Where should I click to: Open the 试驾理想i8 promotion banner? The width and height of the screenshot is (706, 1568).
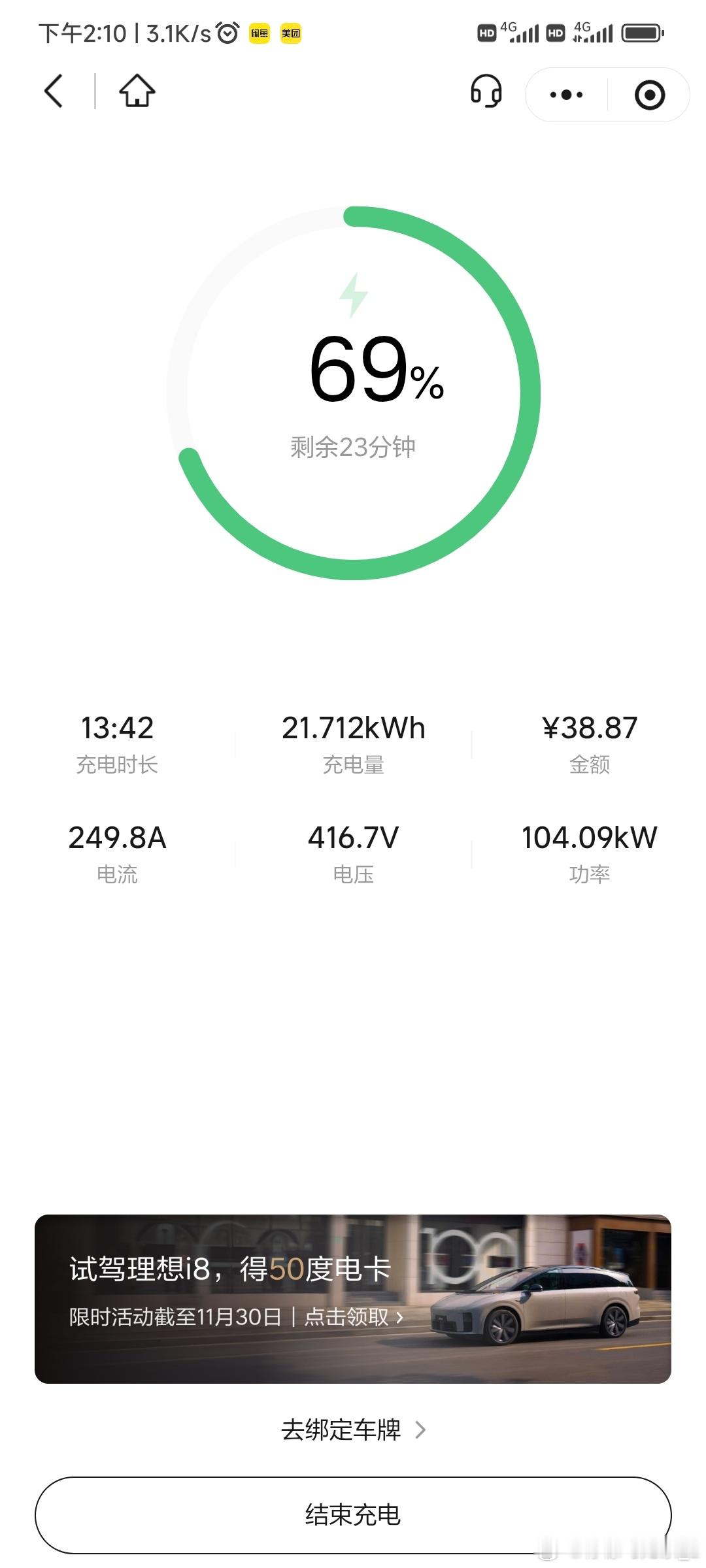(x=353, y=1299)
